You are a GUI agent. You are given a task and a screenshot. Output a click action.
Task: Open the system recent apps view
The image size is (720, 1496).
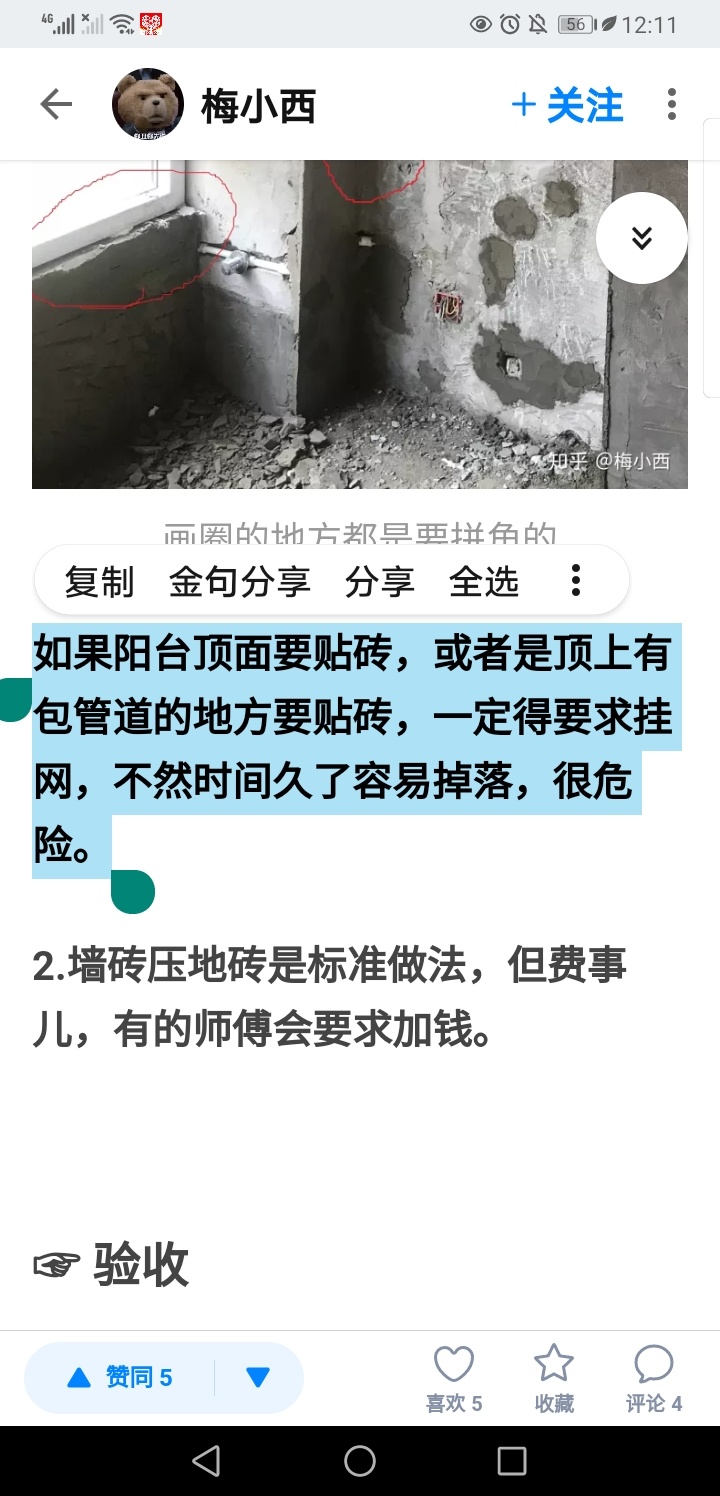click(512, 1461)
